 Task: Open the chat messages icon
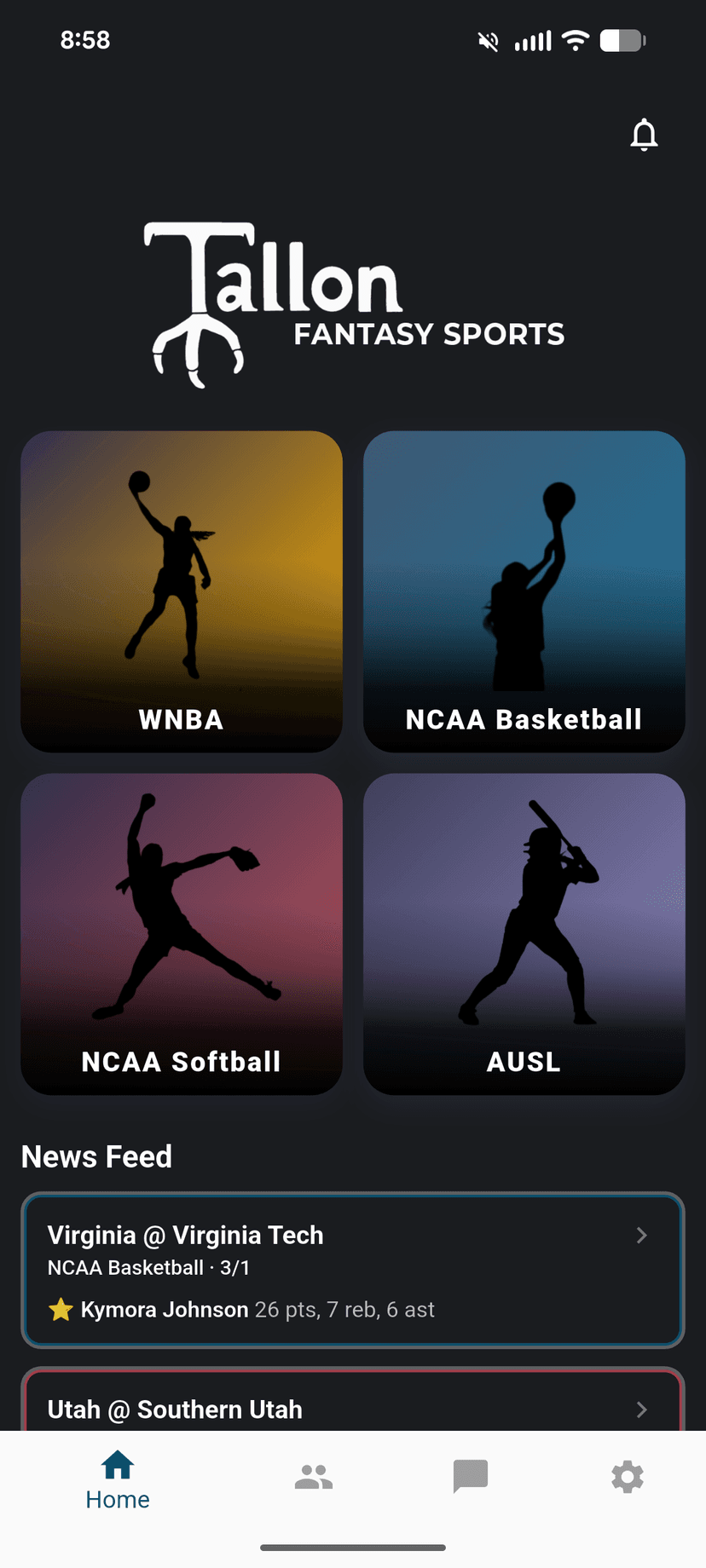(470, 1477)
